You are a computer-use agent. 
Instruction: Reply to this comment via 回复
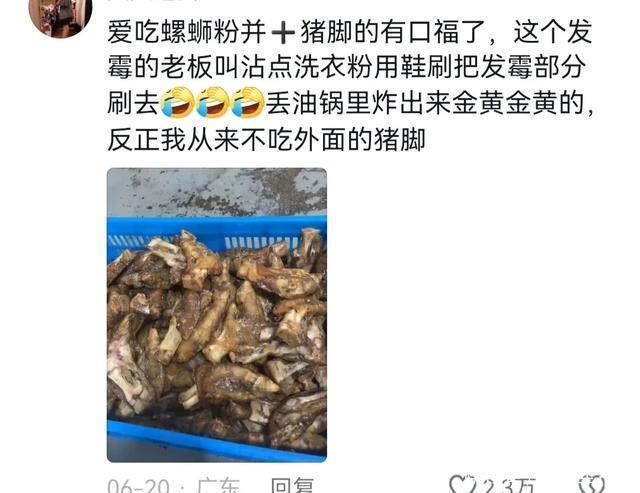pyautogui.click(x=293, y=486)
